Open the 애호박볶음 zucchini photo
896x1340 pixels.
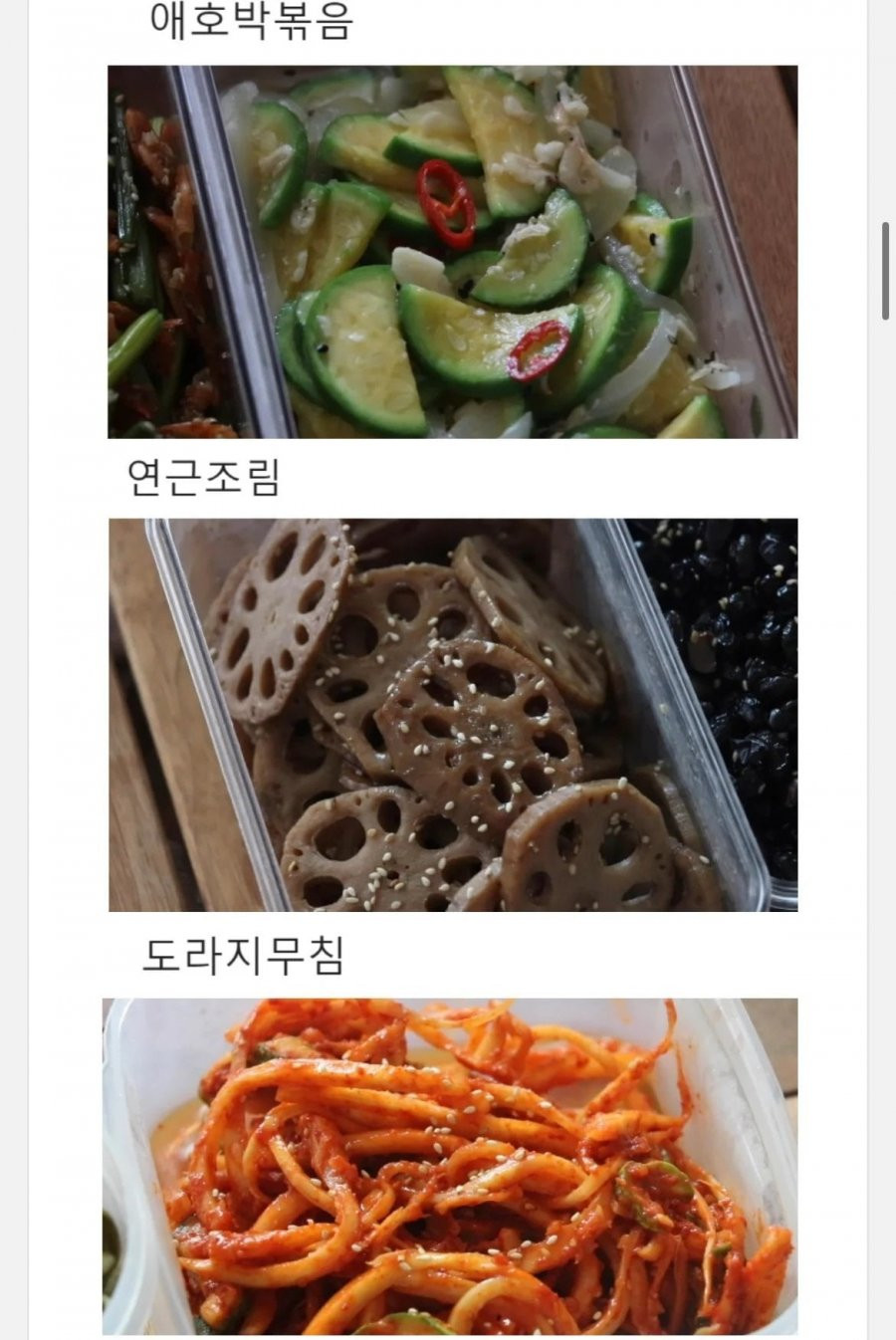[x=452, y=252]
